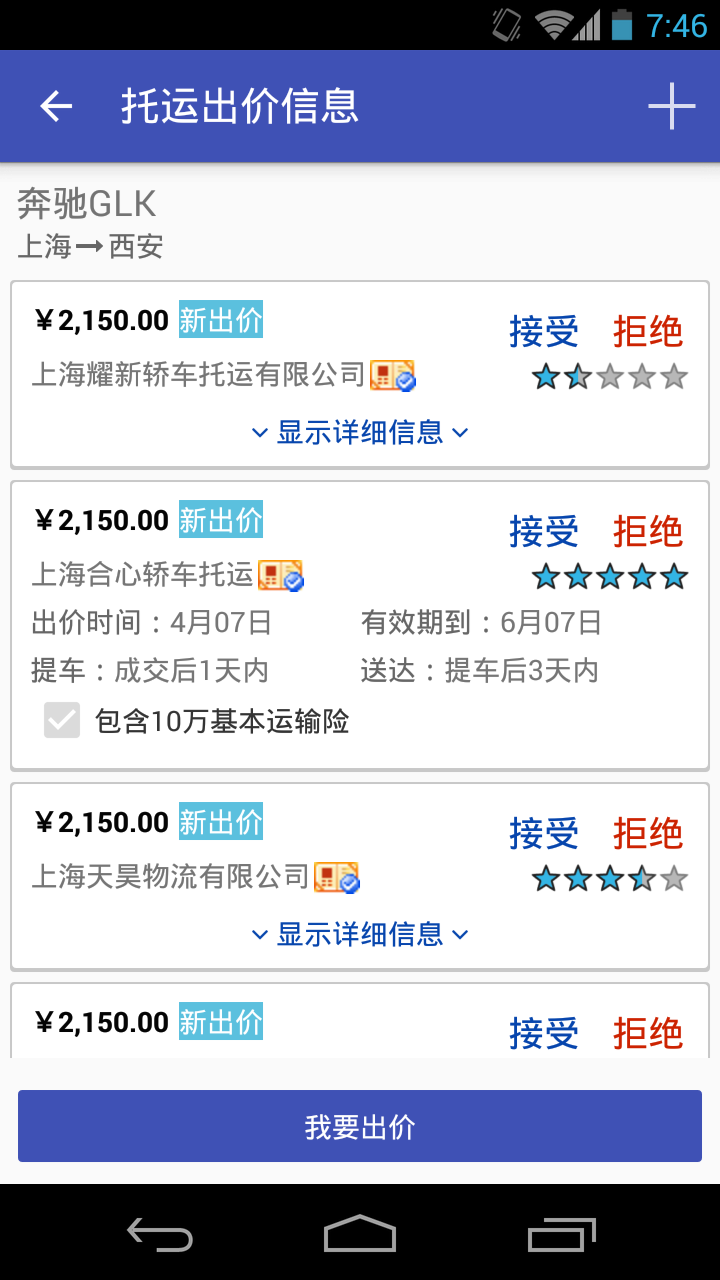Accept the bid from 上海耀新轿车托运有限公司

544,331
